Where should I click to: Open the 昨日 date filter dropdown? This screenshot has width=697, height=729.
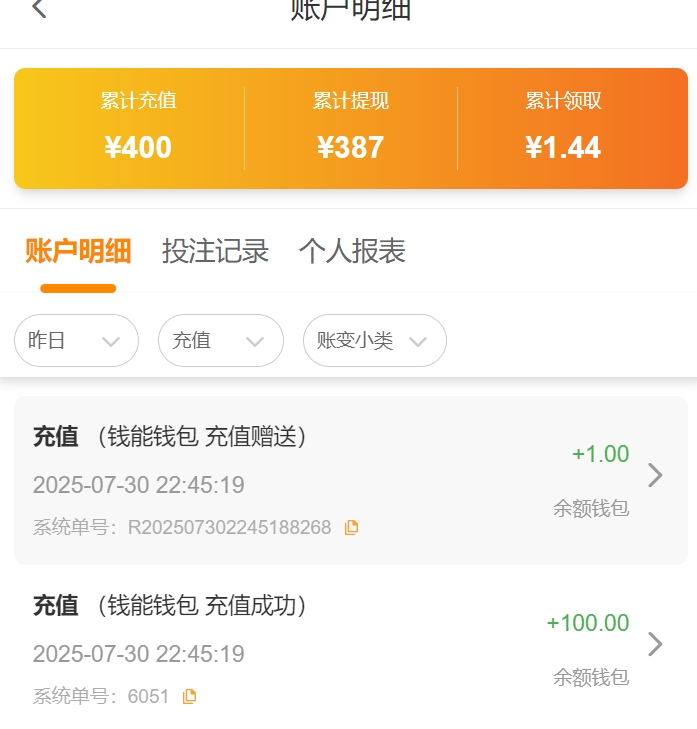(76, 341)
